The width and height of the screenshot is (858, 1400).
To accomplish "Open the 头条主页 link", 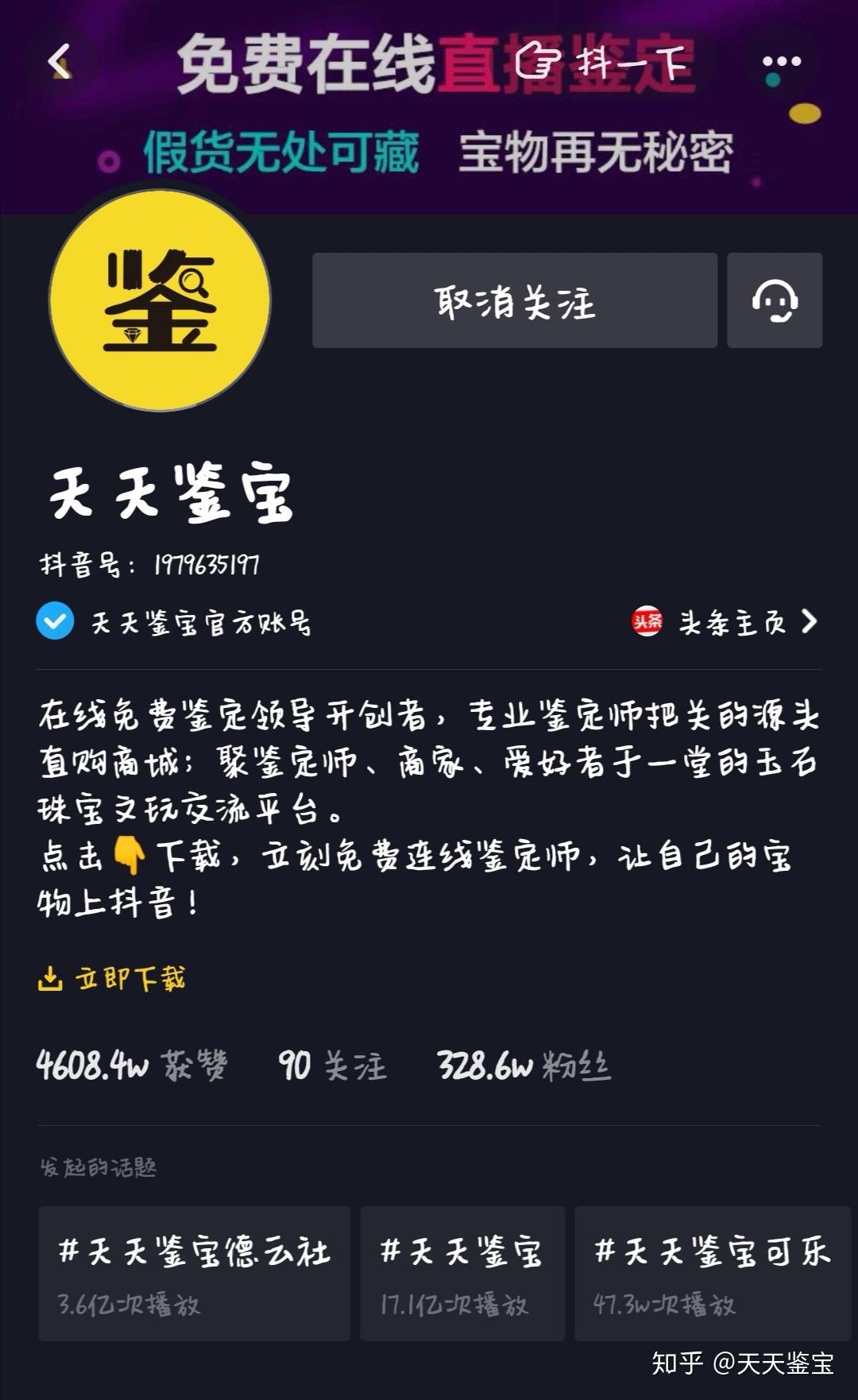I will (x=725, y=622).
